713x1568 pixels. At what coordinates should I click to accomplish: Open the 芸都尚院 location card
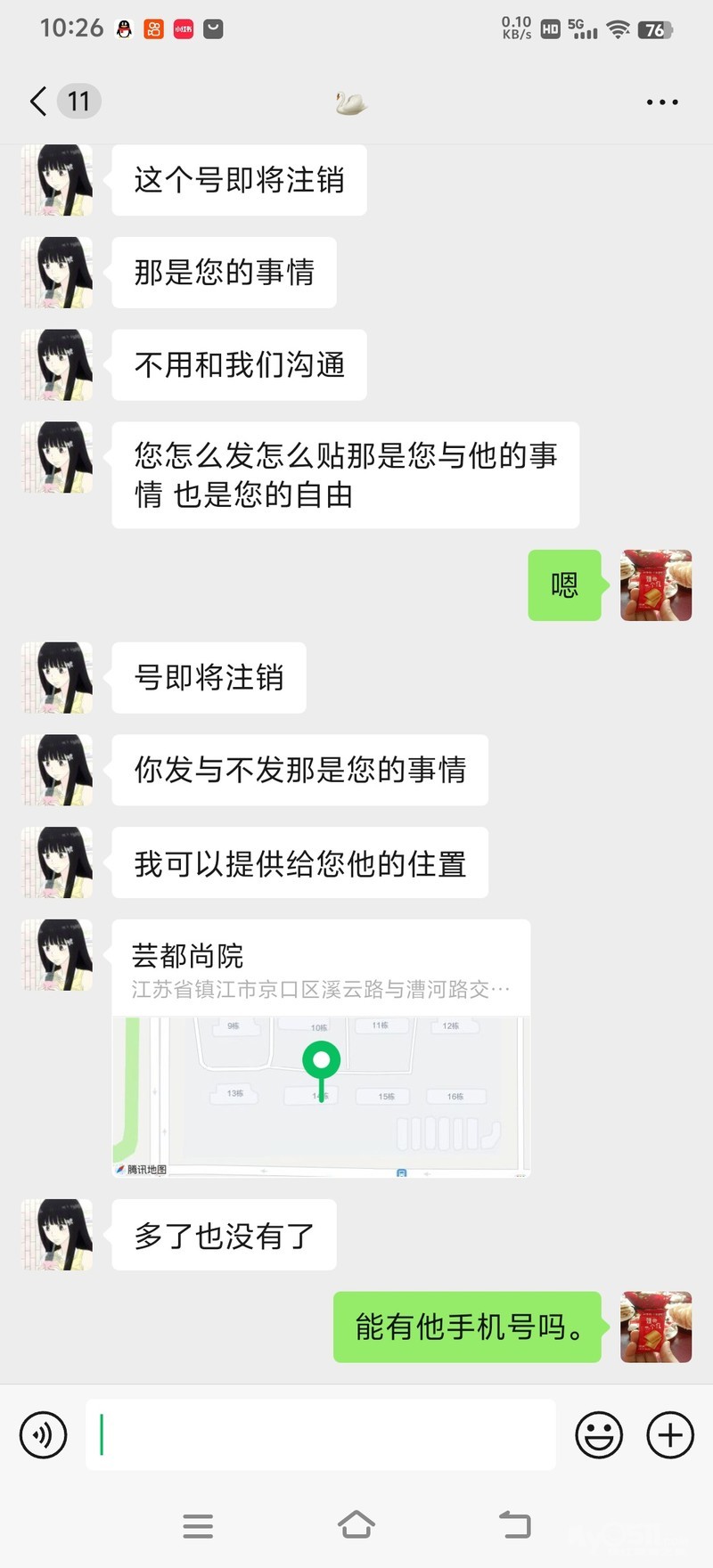pyautogui.click(x=321, y=1048)
